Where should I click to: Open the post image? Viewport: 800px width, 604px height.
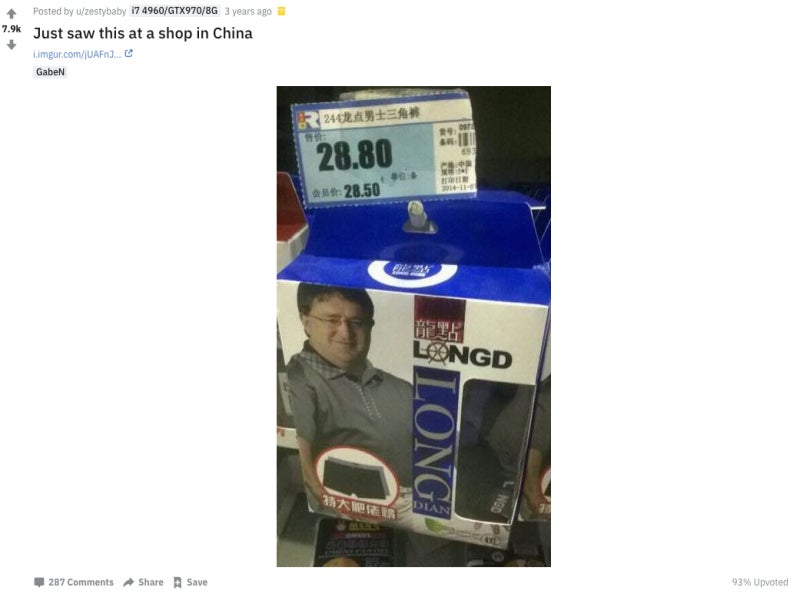tap(413, 326)
